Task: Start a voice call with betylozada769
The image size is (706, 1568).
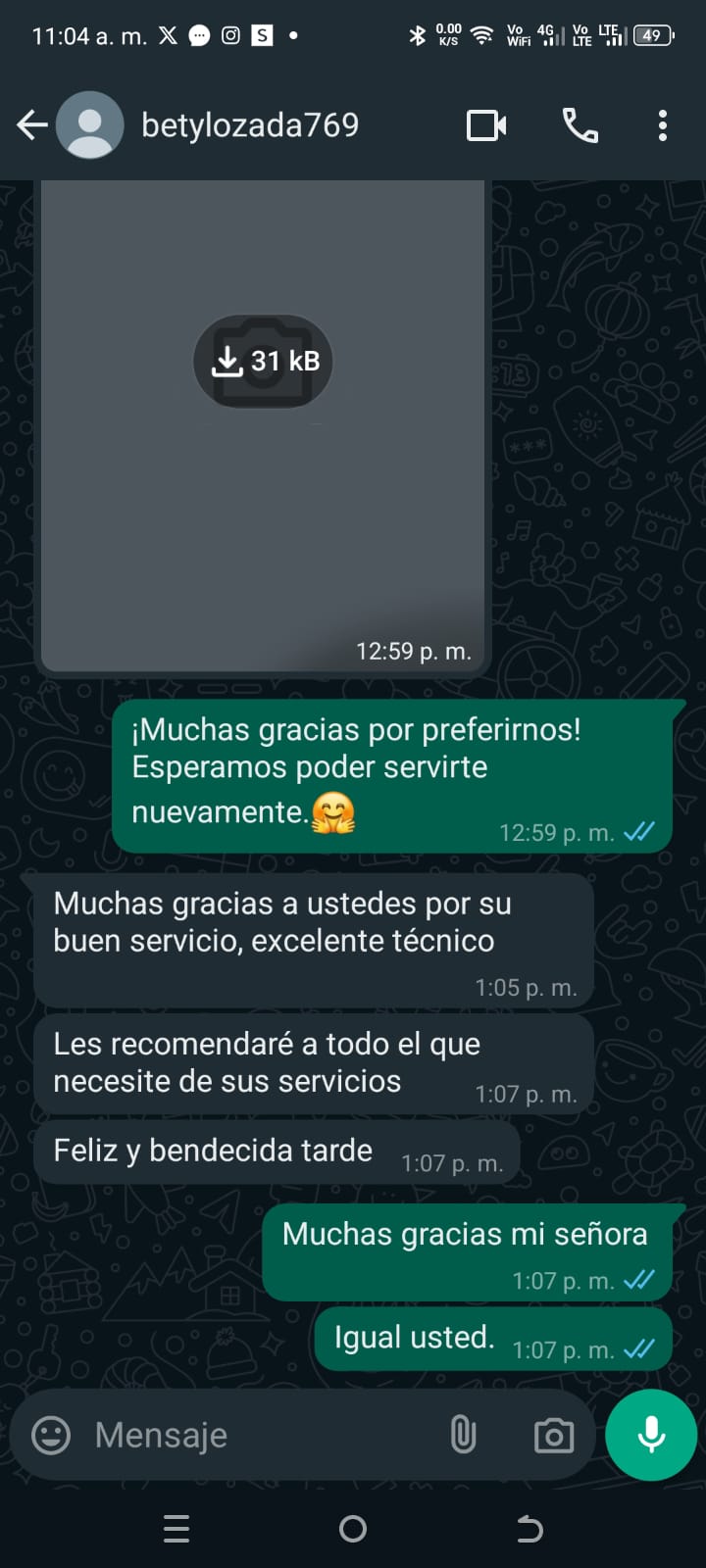Action: (580, 125)
